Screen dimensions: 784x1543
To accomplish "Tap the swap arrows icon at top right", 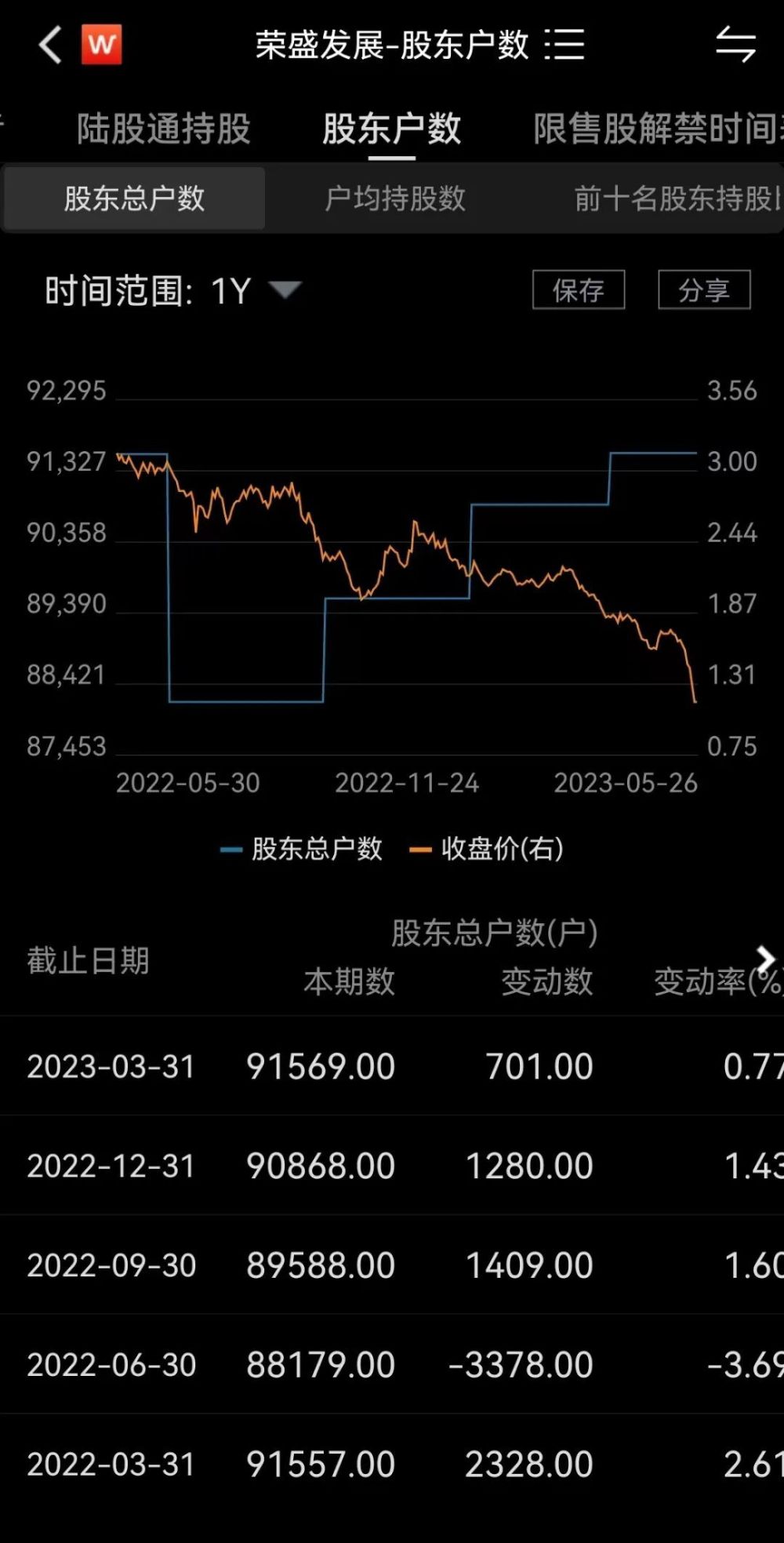I will click(735, 44).
